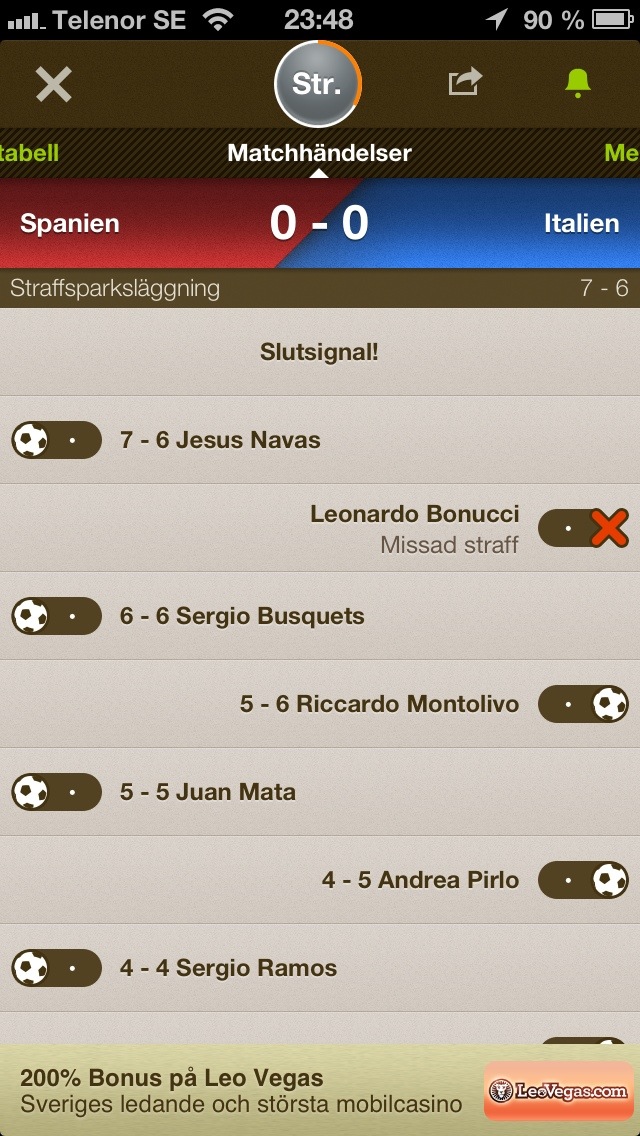Close the match details view
640x1136 pixels.
pyautogui.click(x=54, y=84)
